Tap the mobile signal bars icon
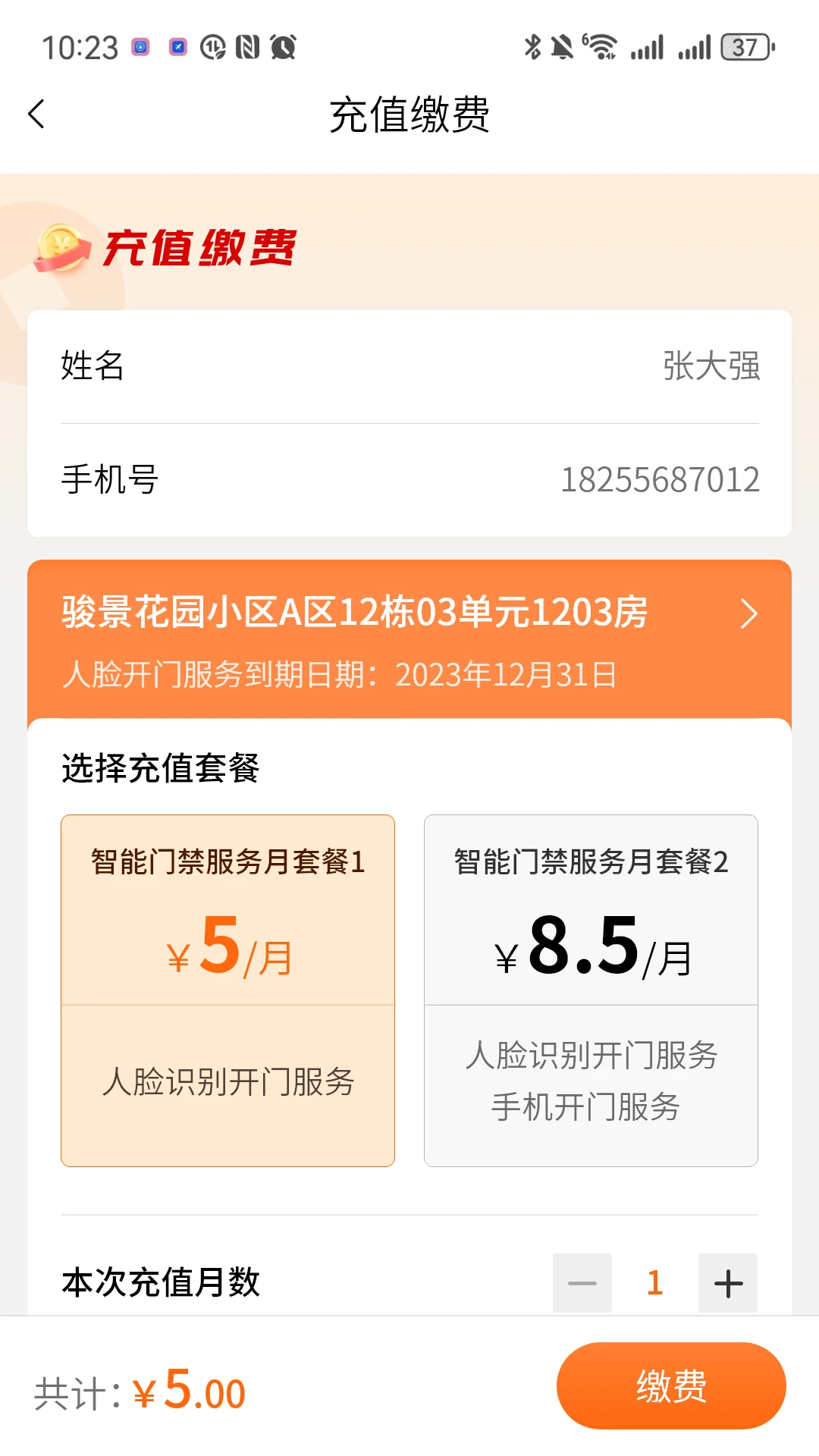The image size is (819, 1456). [x=648, y=47]
